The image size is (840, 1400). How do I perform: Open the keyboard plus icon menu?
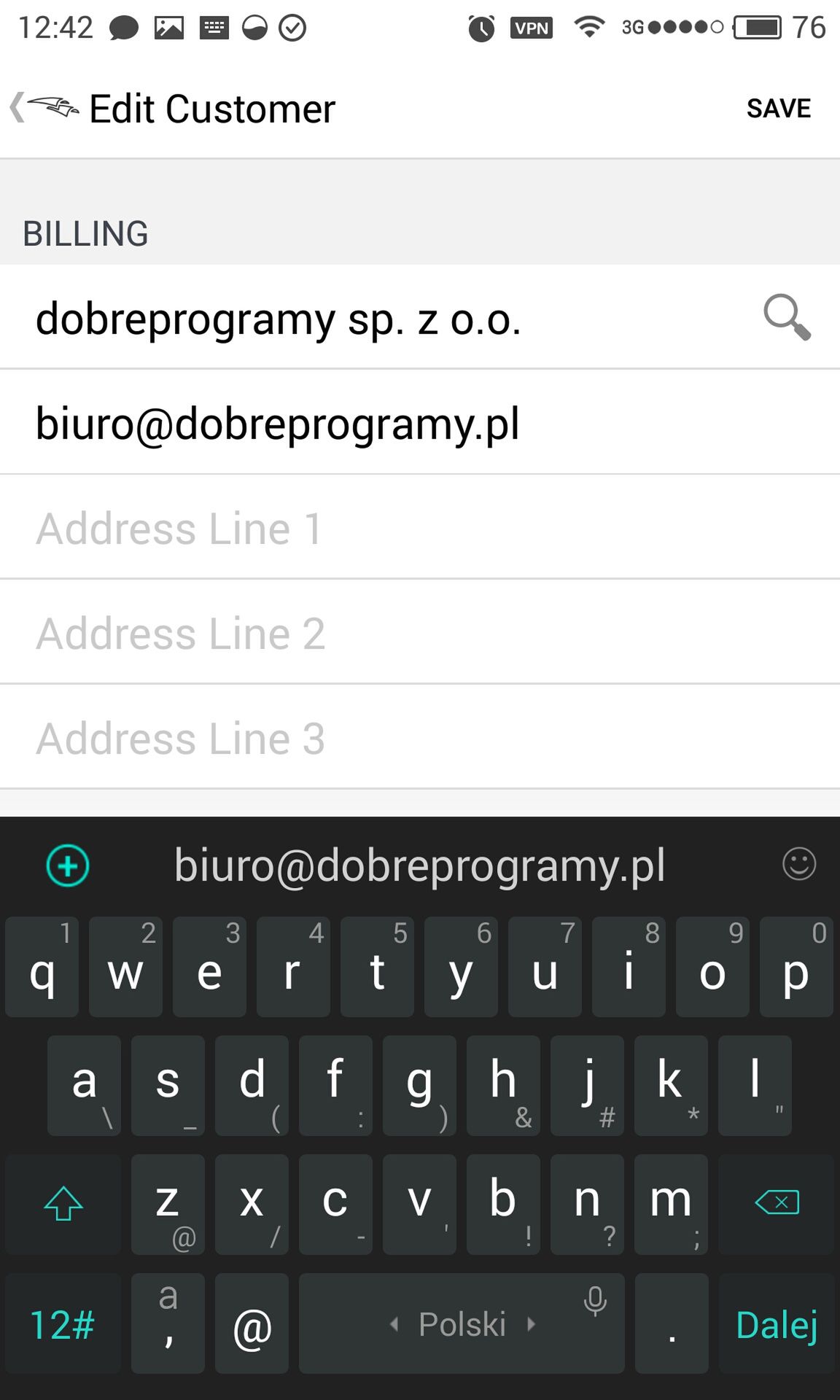pyautogui.click(x=68, y=866)
